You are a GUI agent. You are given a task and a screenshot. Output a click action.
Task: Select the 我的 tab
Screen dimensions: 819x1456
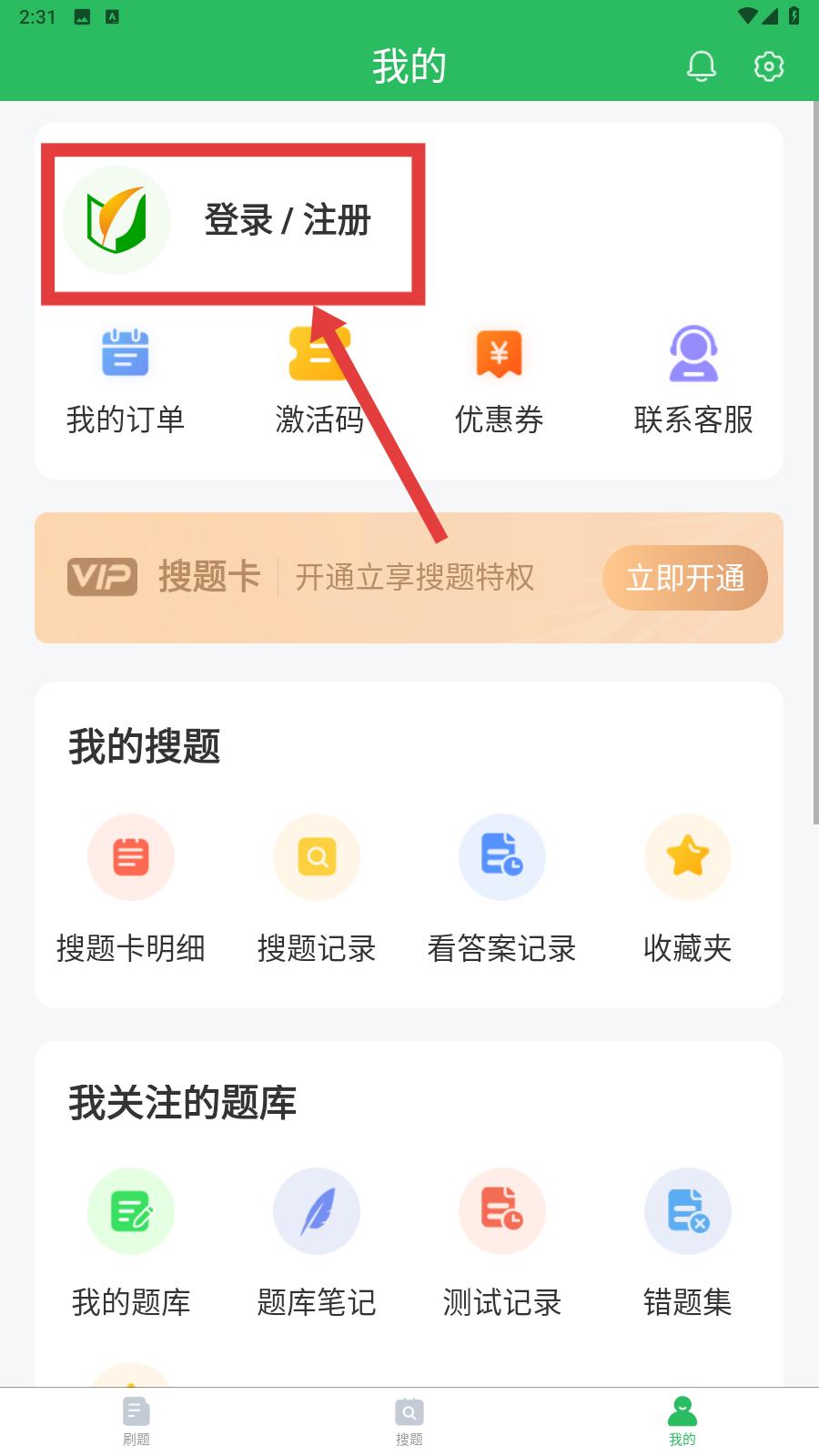point(682,1421)
